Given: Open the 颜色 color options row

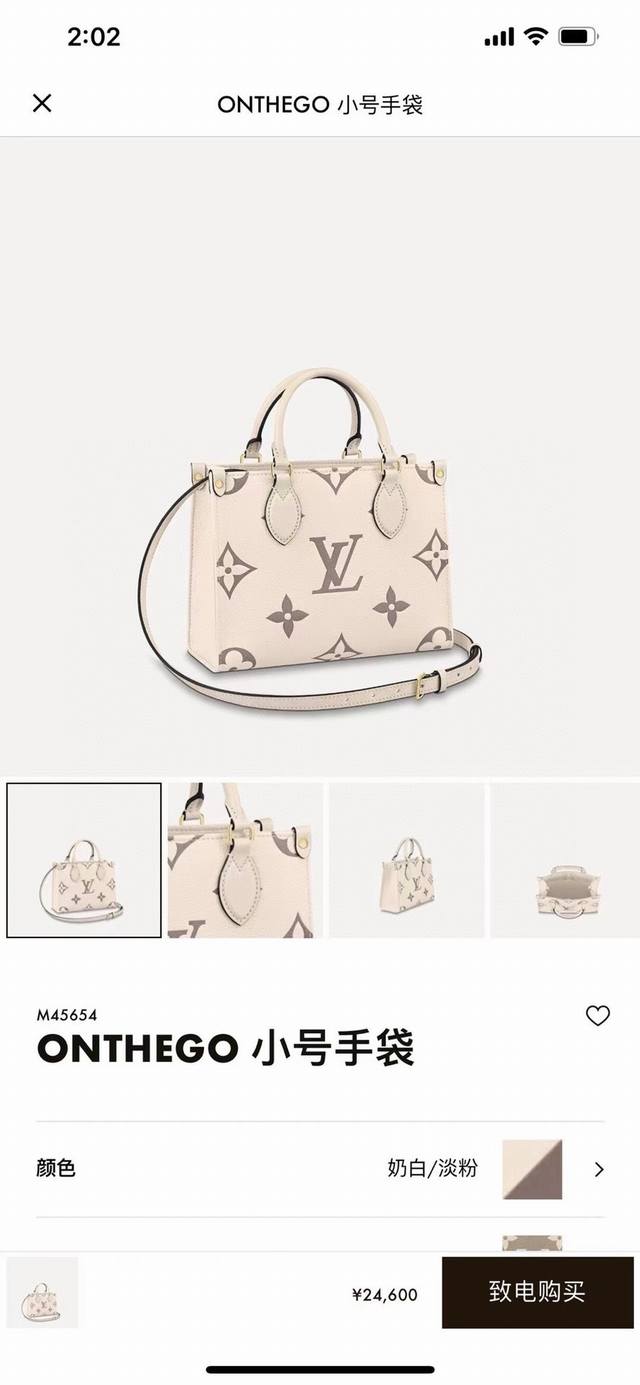Looking at the screenshot, I should tap(320, 1168).
